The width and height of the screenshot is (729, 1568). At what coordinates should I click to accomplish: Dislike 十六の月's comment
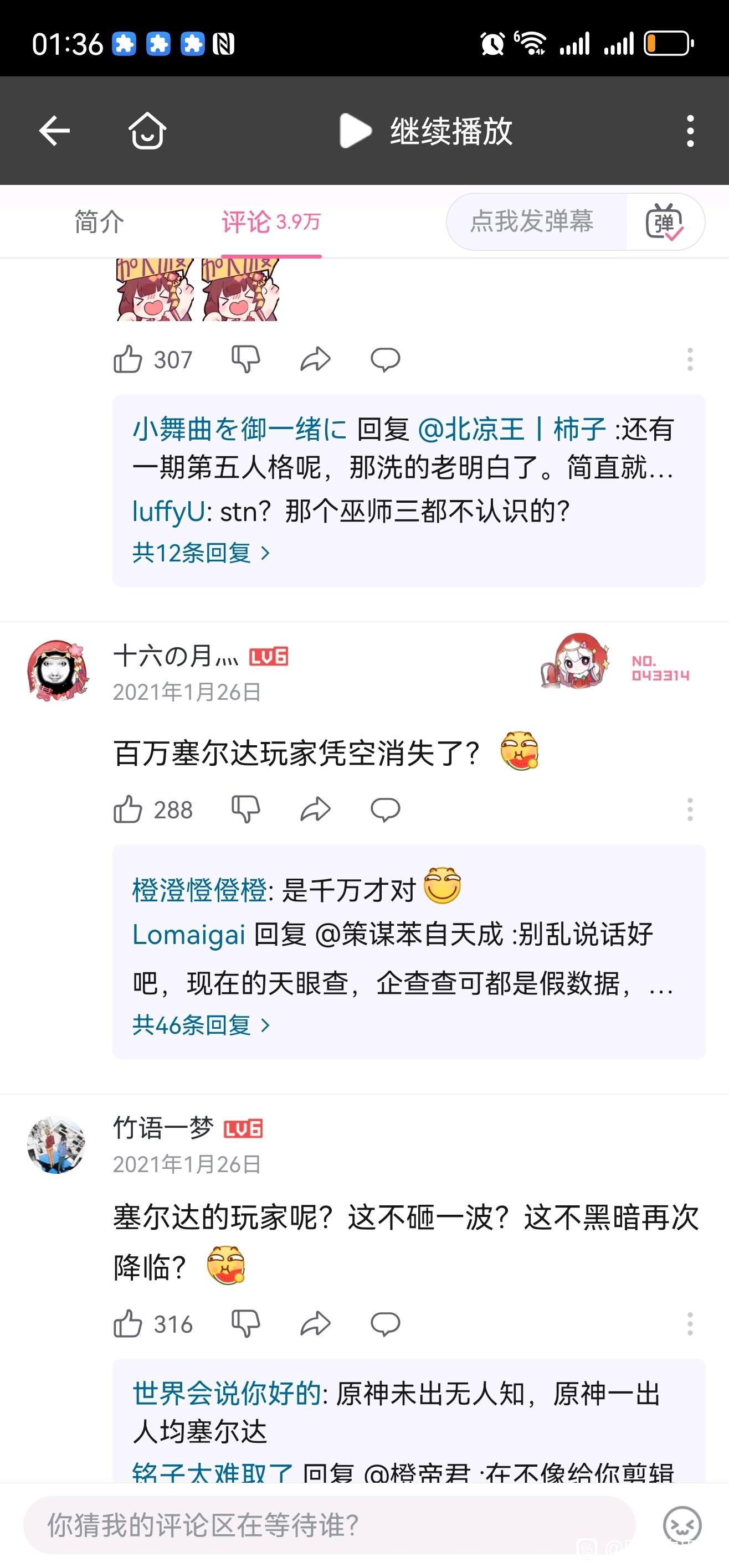click(246, 809)
